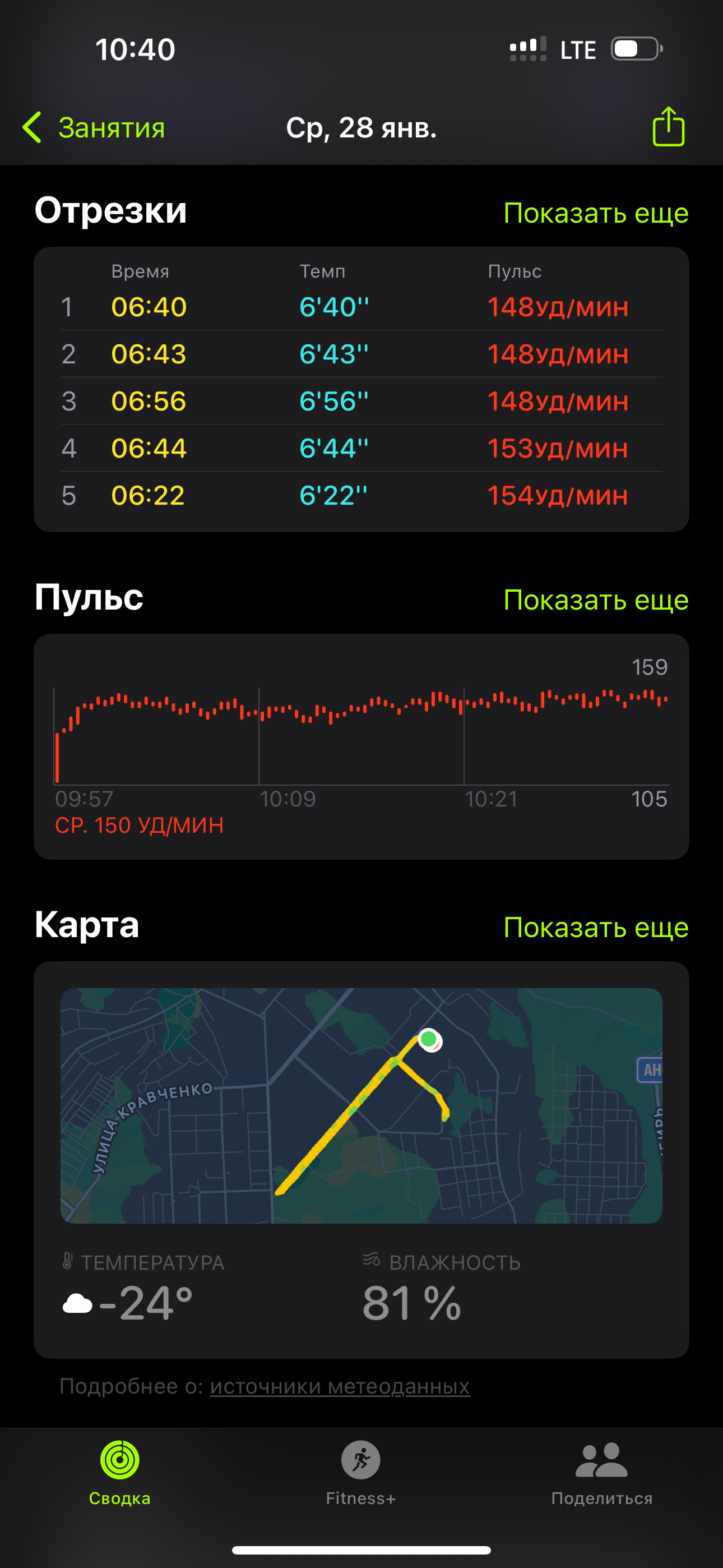Image resolution: width=723 pixels, height=1568 pixels.
Task: Go back to Занятия list
Action: point(93,128)
